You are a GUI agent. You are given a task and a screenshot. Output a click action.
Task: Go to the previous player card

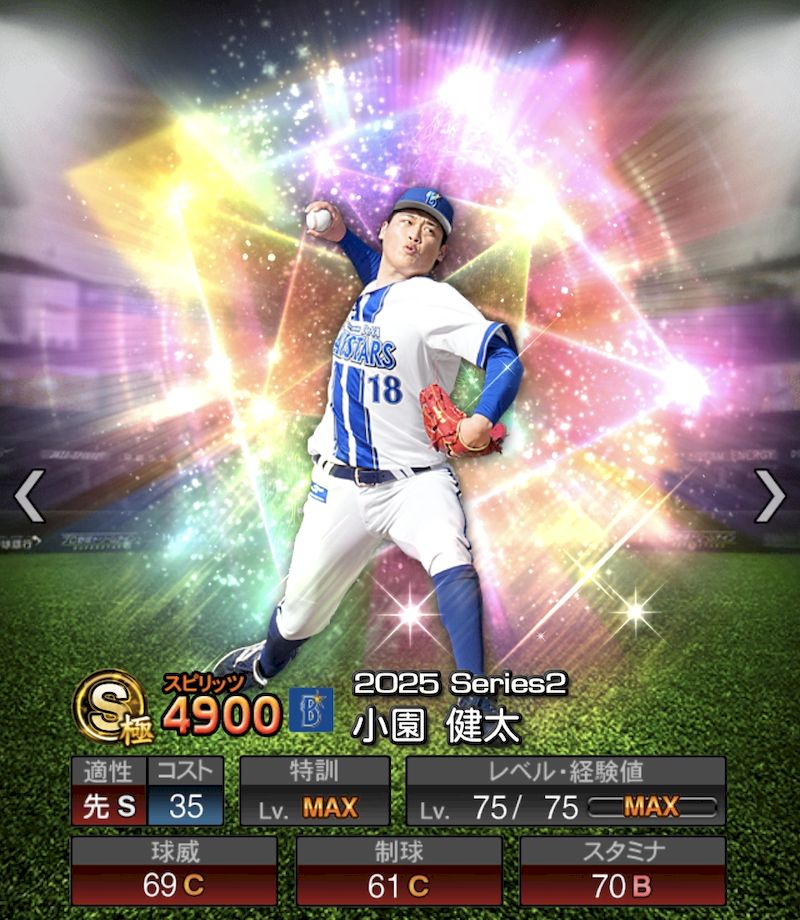[x=29, y=496]
